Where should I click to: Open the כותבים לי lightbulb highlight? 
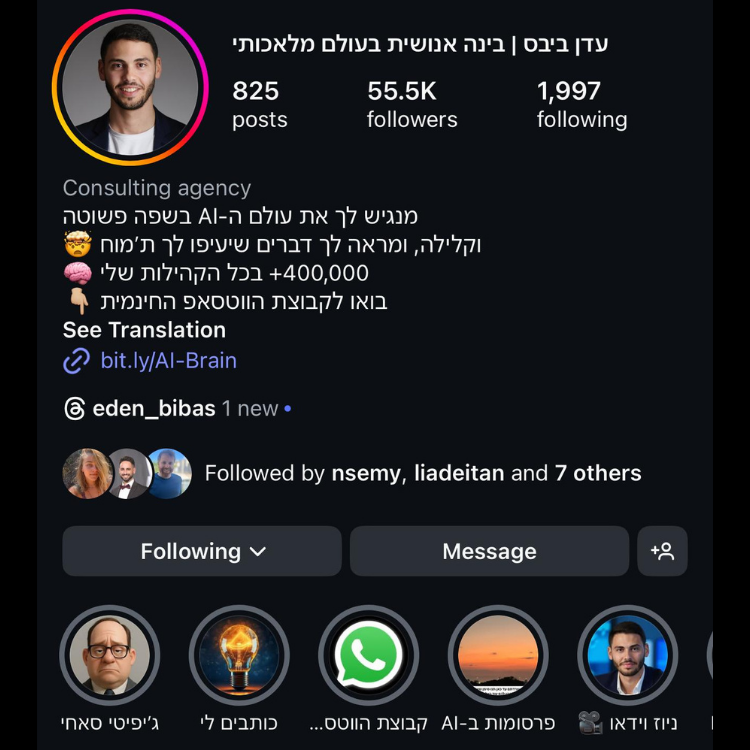pos(239,656)
